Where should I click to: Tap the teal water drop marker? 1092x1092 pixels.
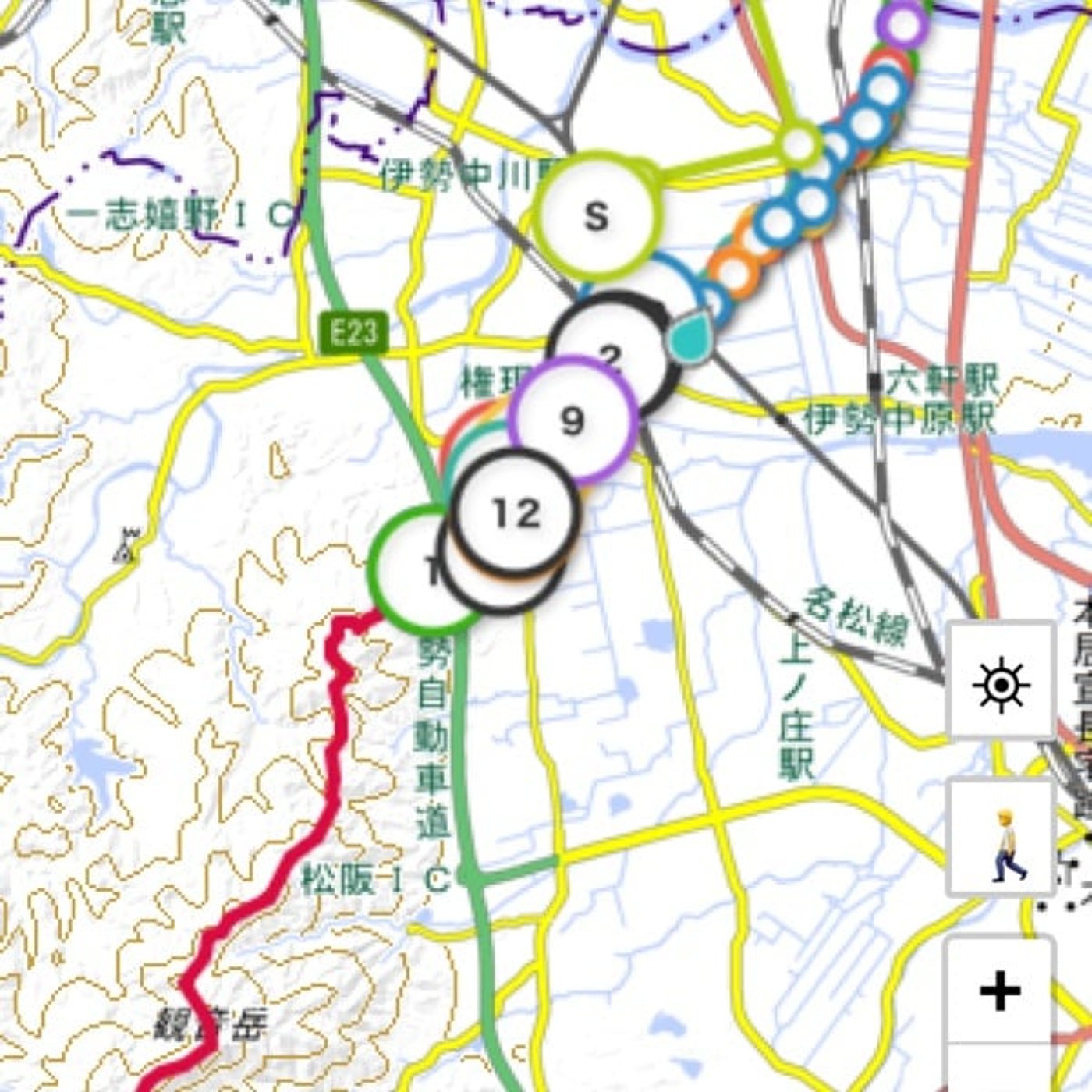690,335
